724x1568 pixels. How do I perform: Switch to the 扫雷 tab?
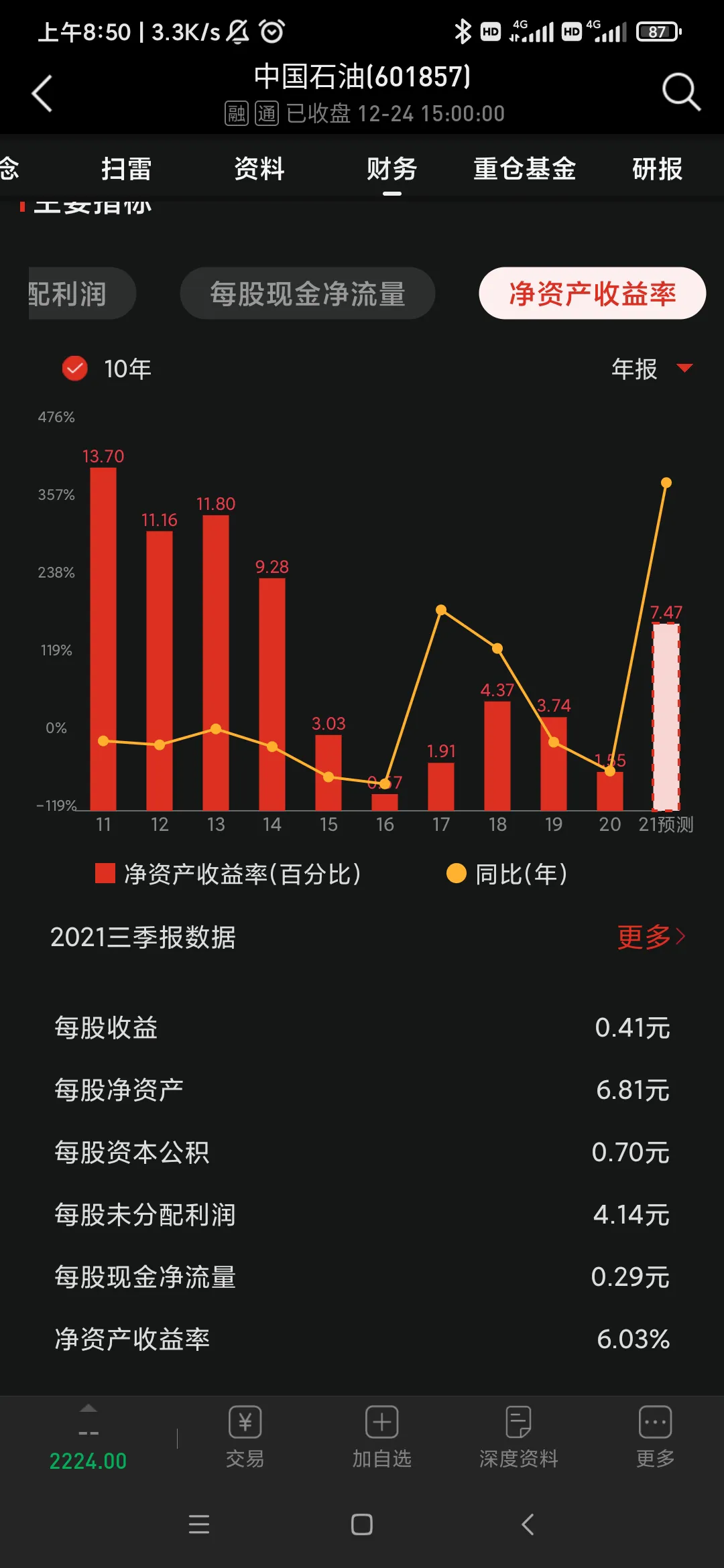coord(126,169)
